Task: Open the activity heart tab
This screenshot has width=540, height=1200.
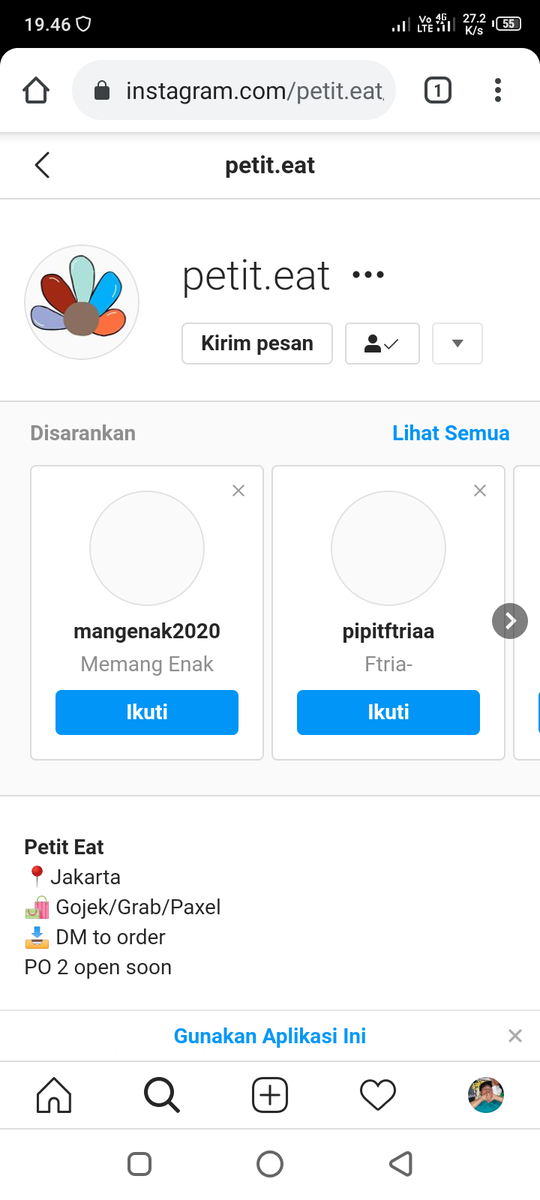Action: 378,1095
